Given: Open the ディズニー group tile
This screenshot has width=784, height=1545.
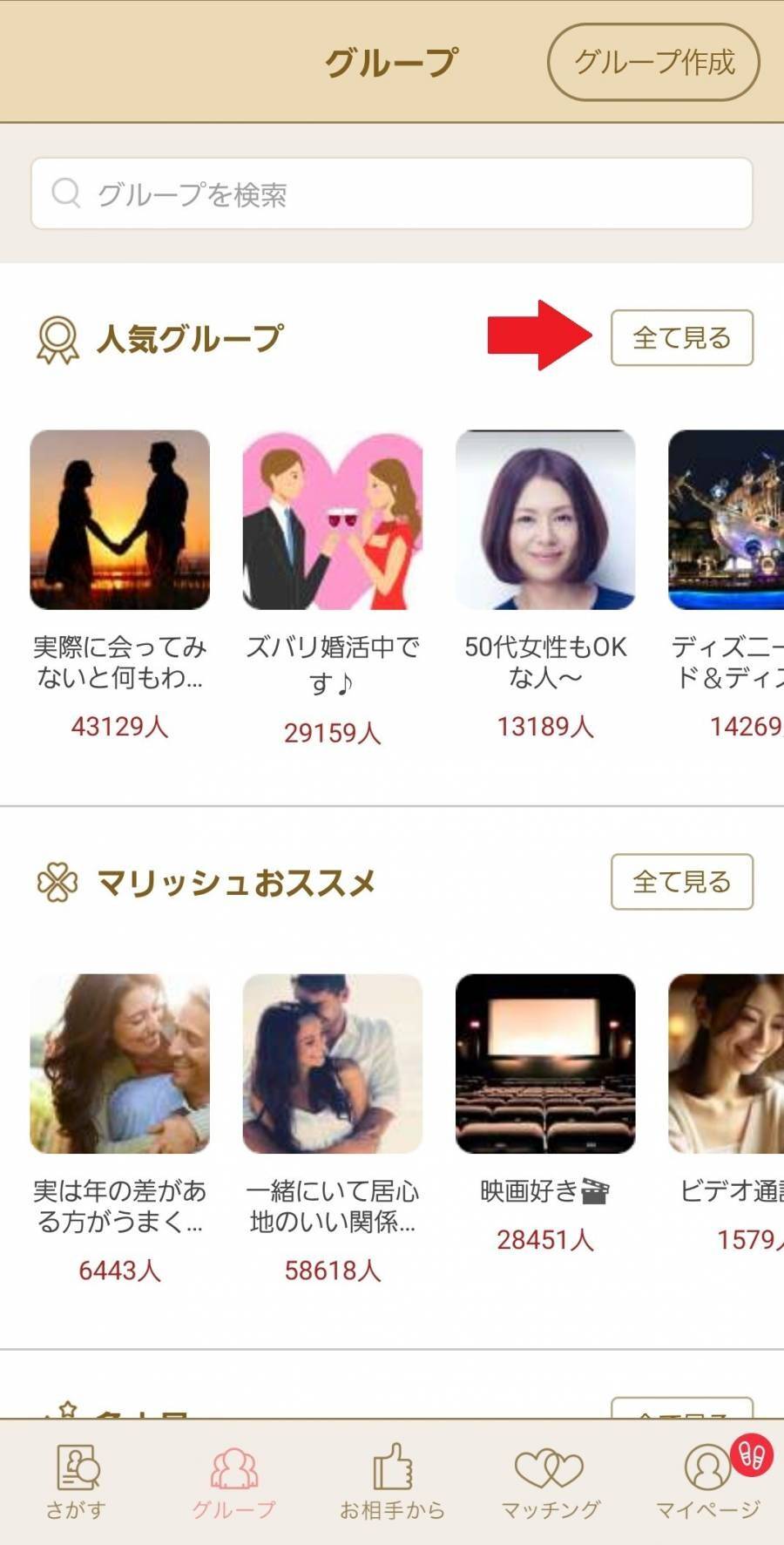Looking at the screenshot, I should pos(727,520).
